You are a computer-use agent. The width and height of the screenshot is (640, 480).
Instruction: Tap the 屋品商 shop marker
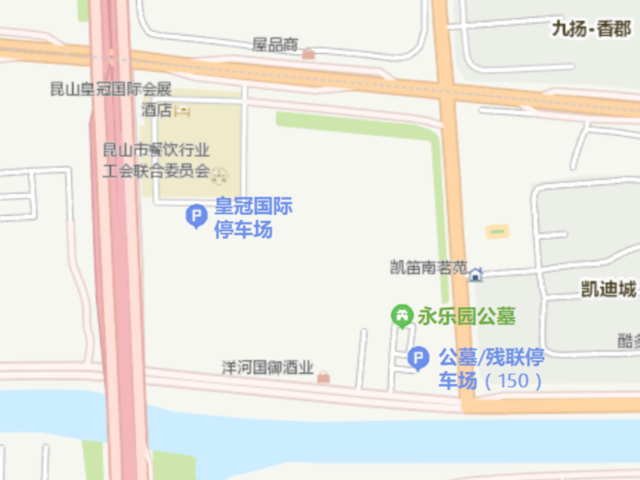(x=308, y=53)
